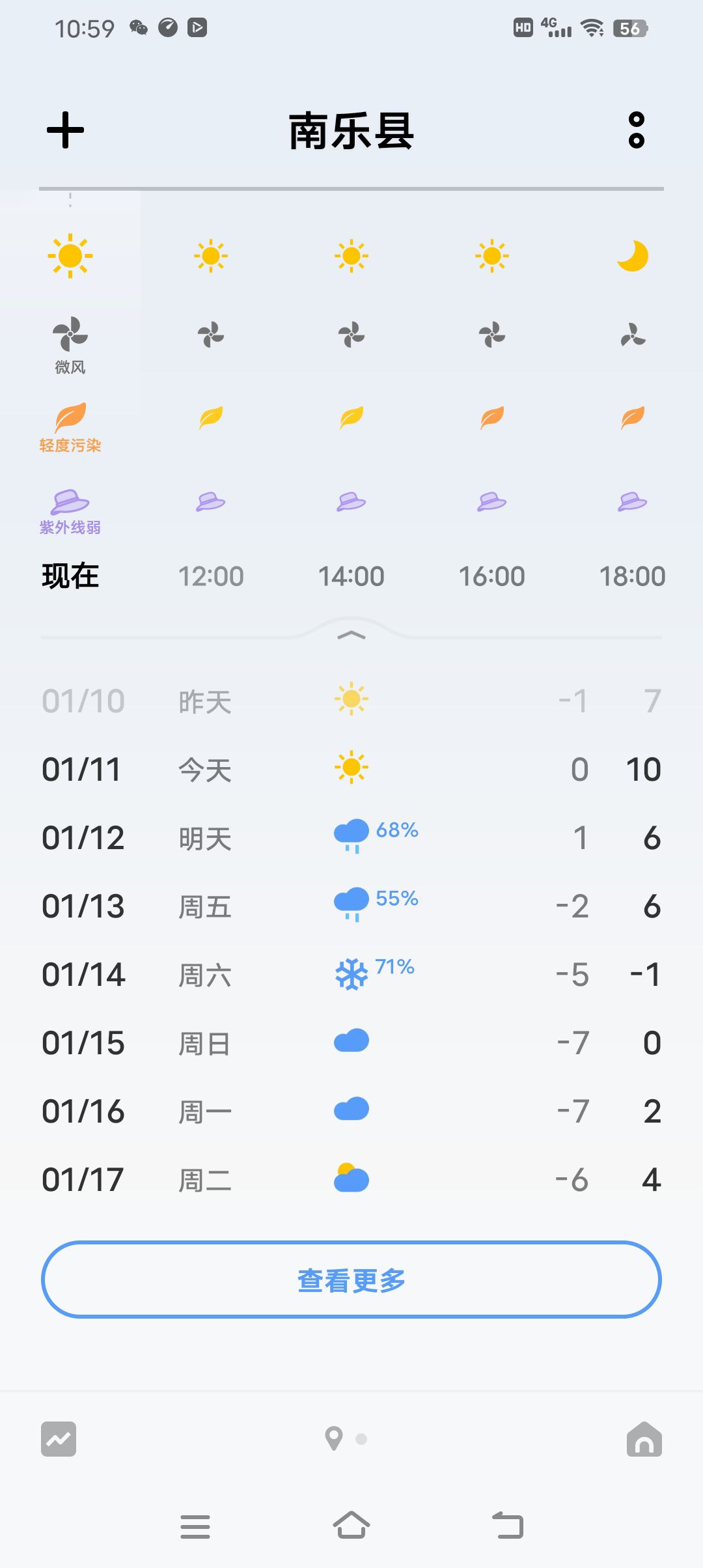The image size is (703, 1568).
Task: Collapse the hourly forecast panel with the chevron
Action: tap(351, 636)
